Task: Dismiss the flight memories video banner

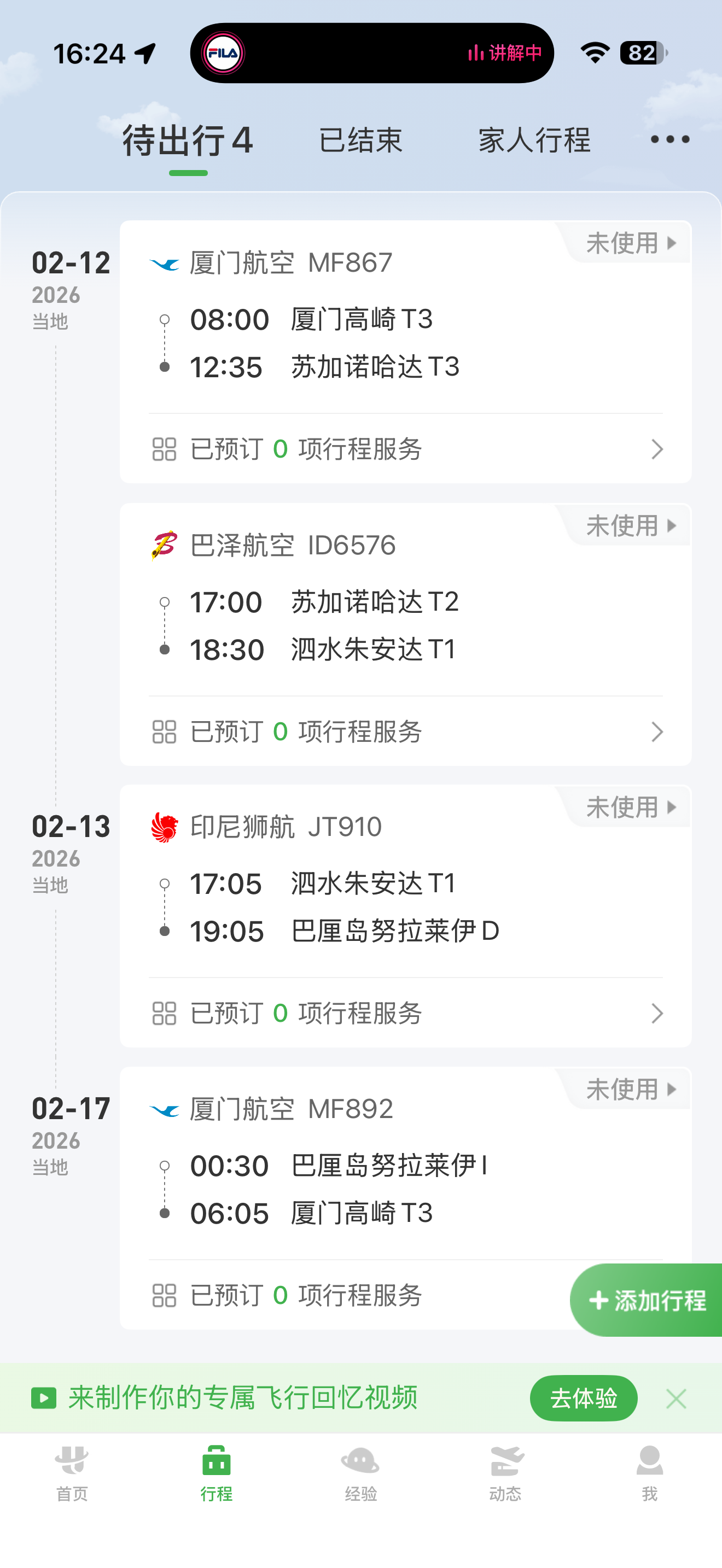Action: (x=676, y=1399)
